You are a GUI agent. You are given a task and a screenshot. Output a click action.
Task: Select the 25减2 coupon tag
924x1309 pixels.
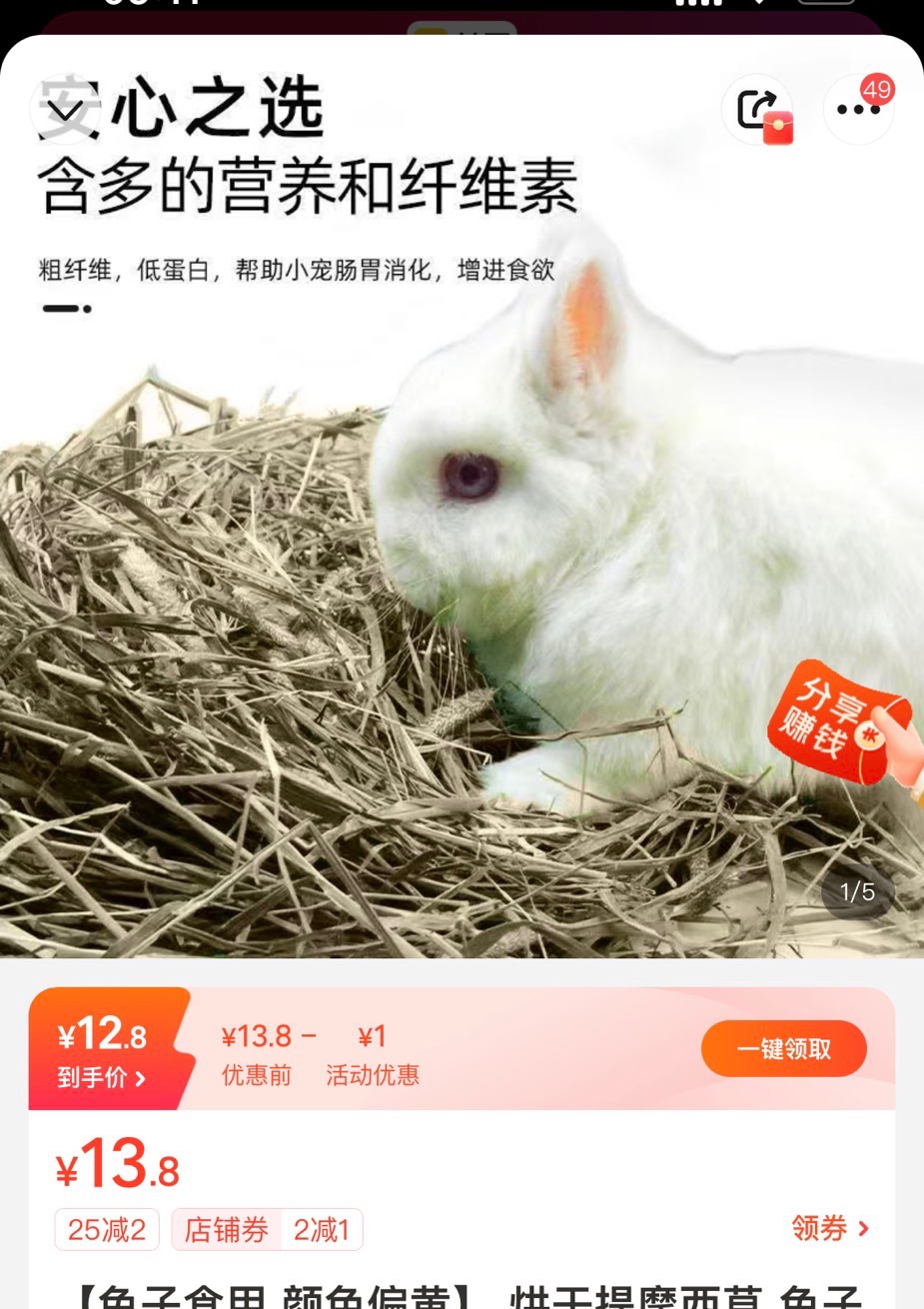tap(106, 1230)
